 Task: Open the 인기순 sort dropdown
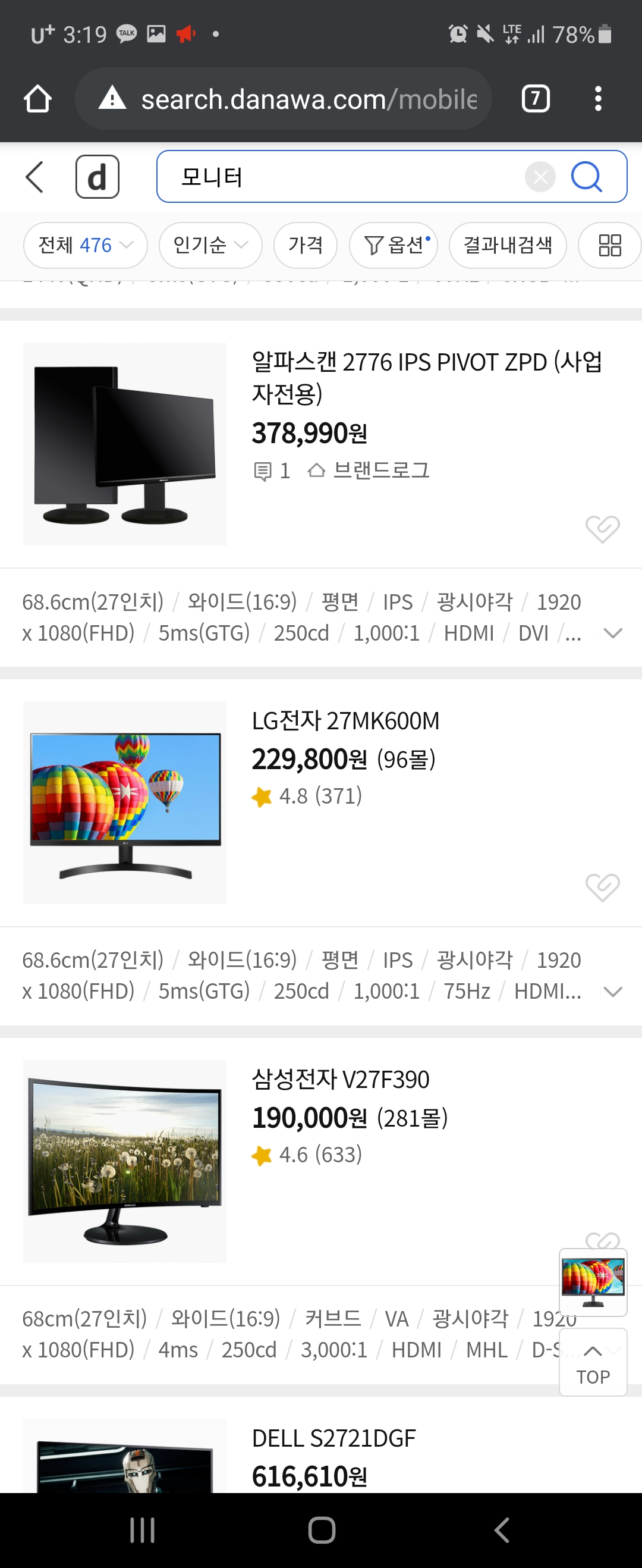tap(210, 245)
